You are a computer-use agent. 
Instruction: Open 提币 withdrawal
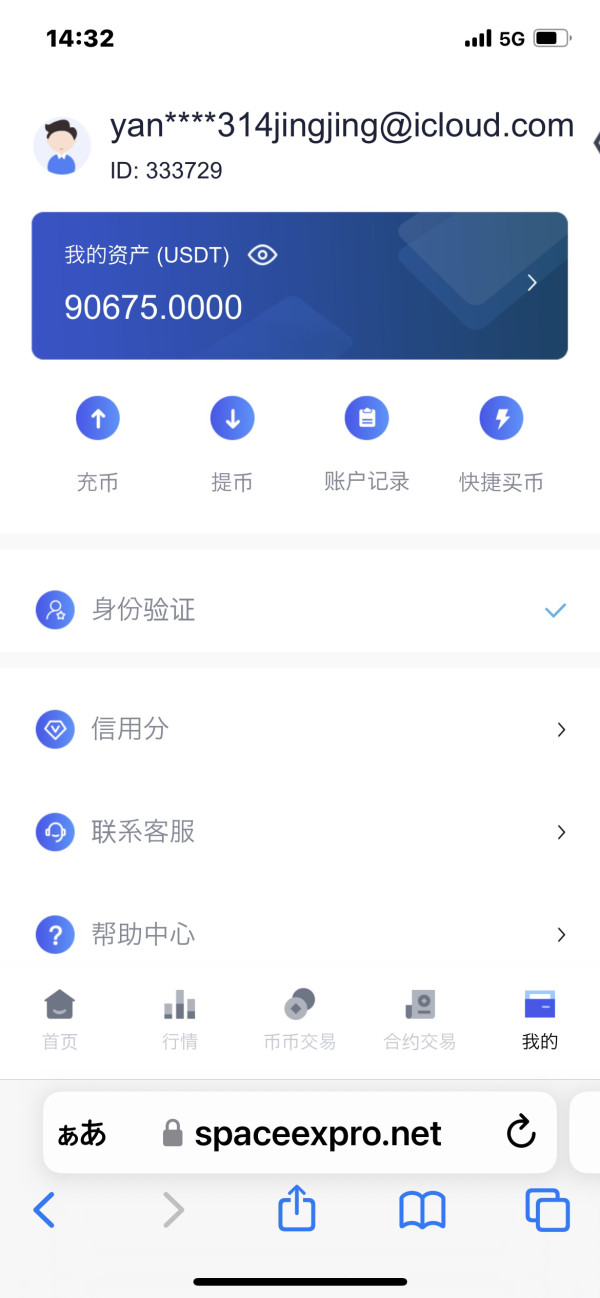pyautogui.click(x=232, y=444)
